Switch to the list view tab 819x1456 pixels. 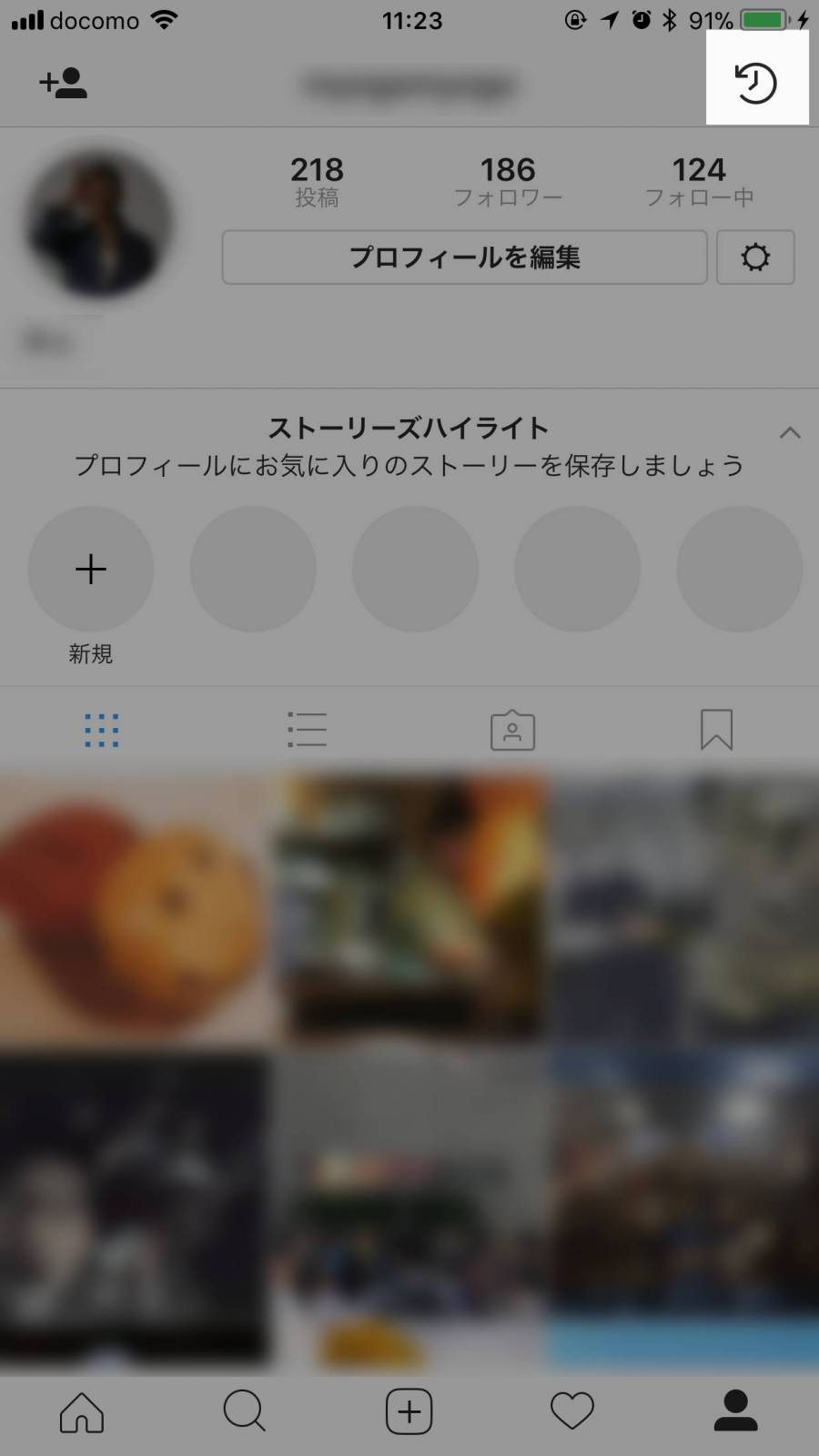point(307,730)
